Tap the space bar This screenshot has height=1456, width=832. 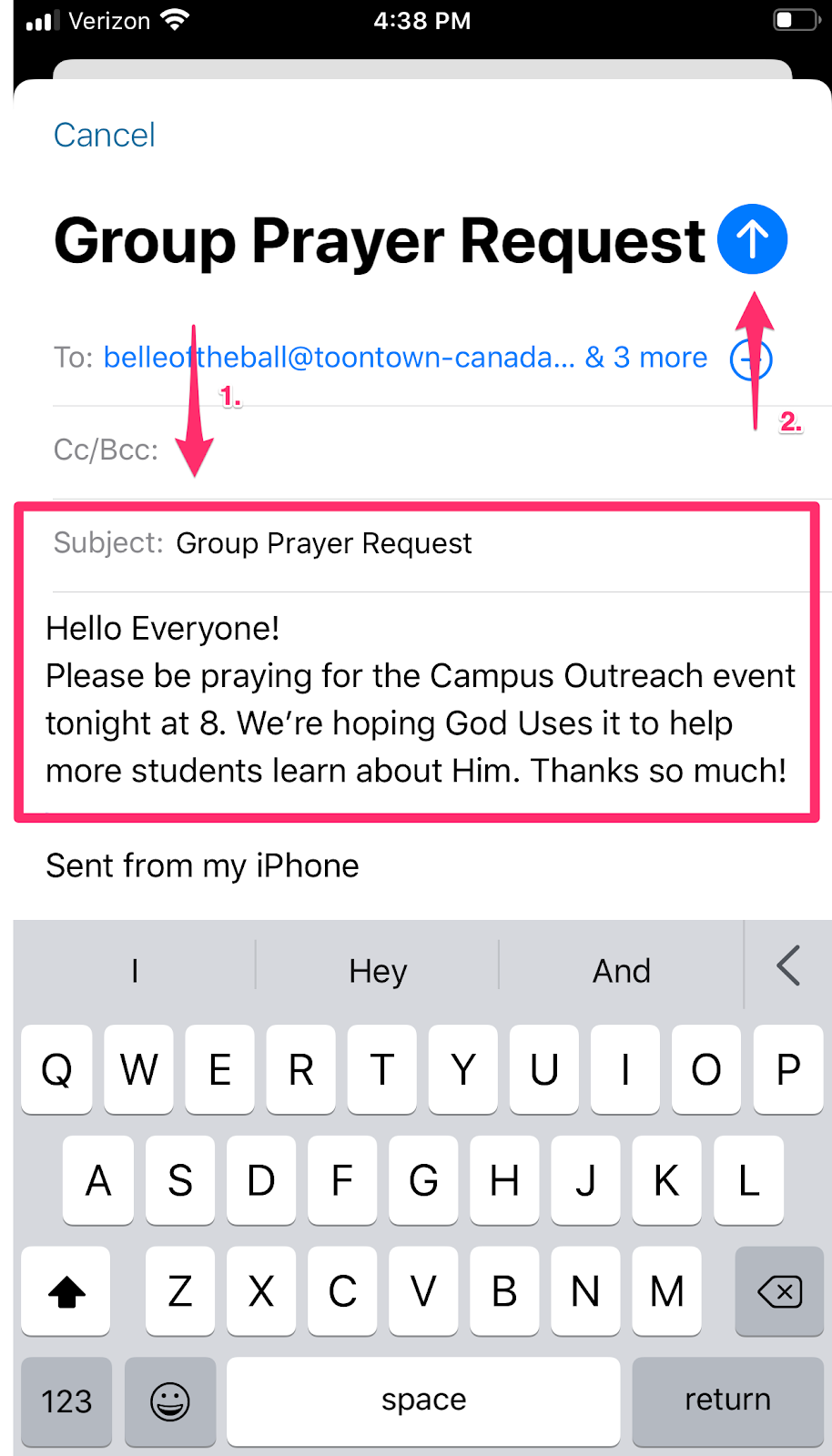423,1400
